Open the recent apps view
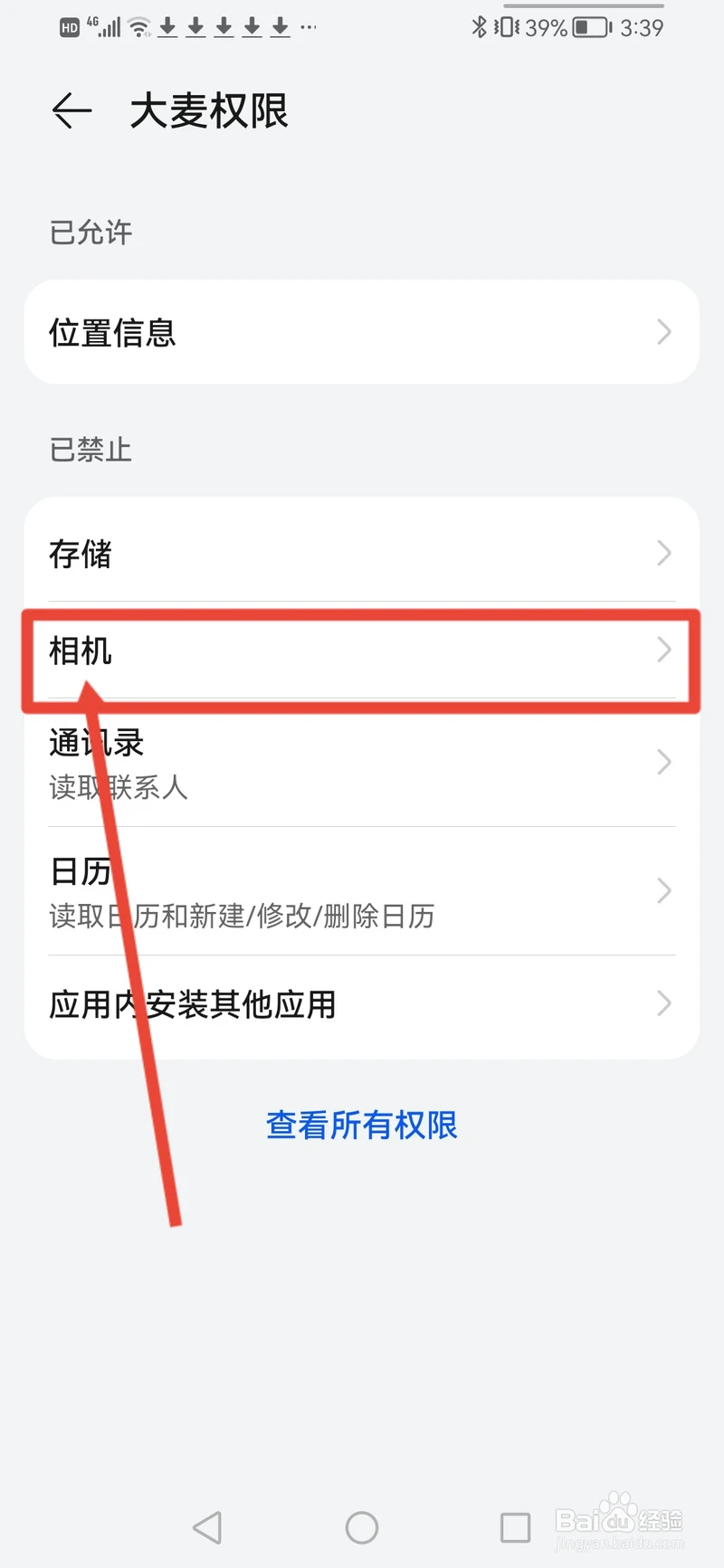Viewport: 724px width, 1568px height. point(516,1528)
